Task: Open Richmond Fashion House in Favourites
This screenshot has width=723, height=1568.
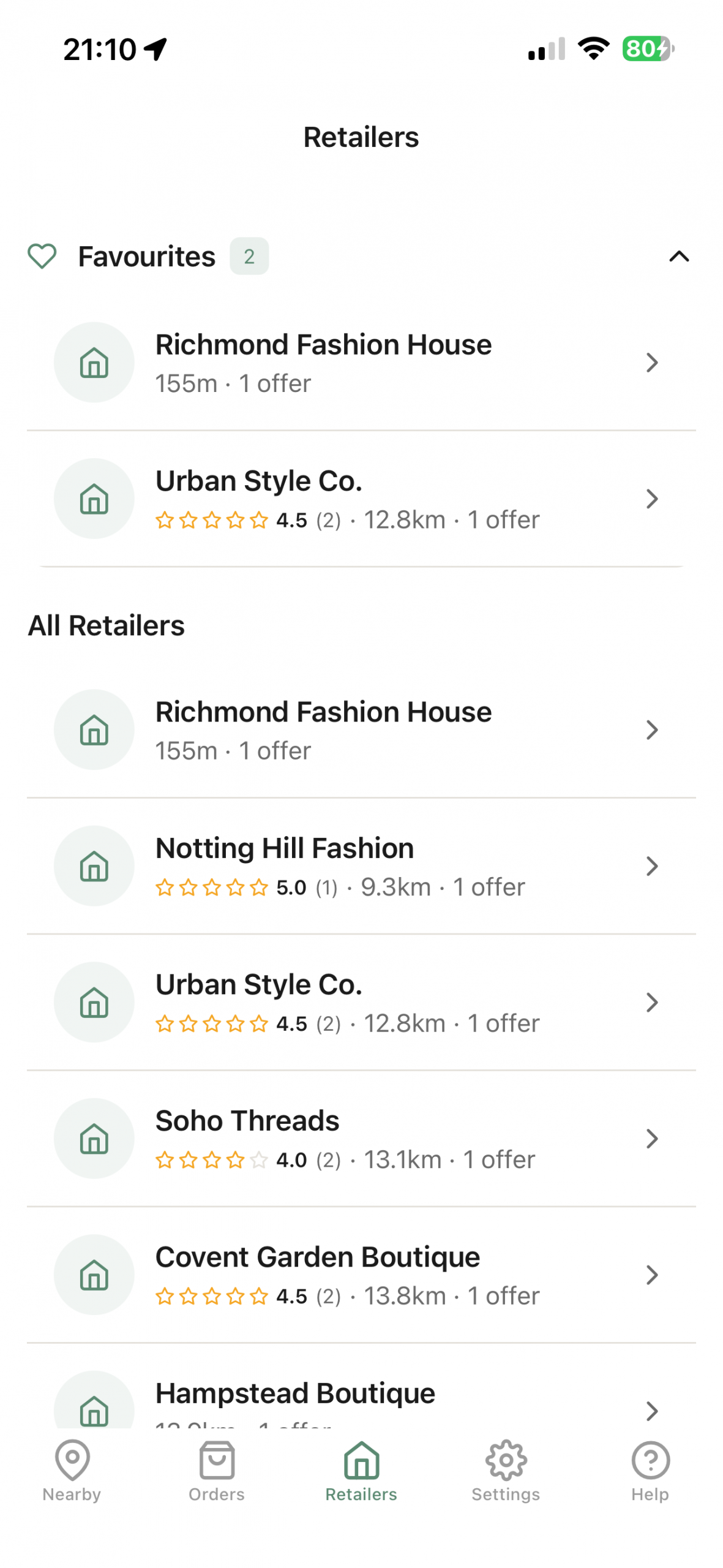Action: pyautogui.click(x=361, y=363)
